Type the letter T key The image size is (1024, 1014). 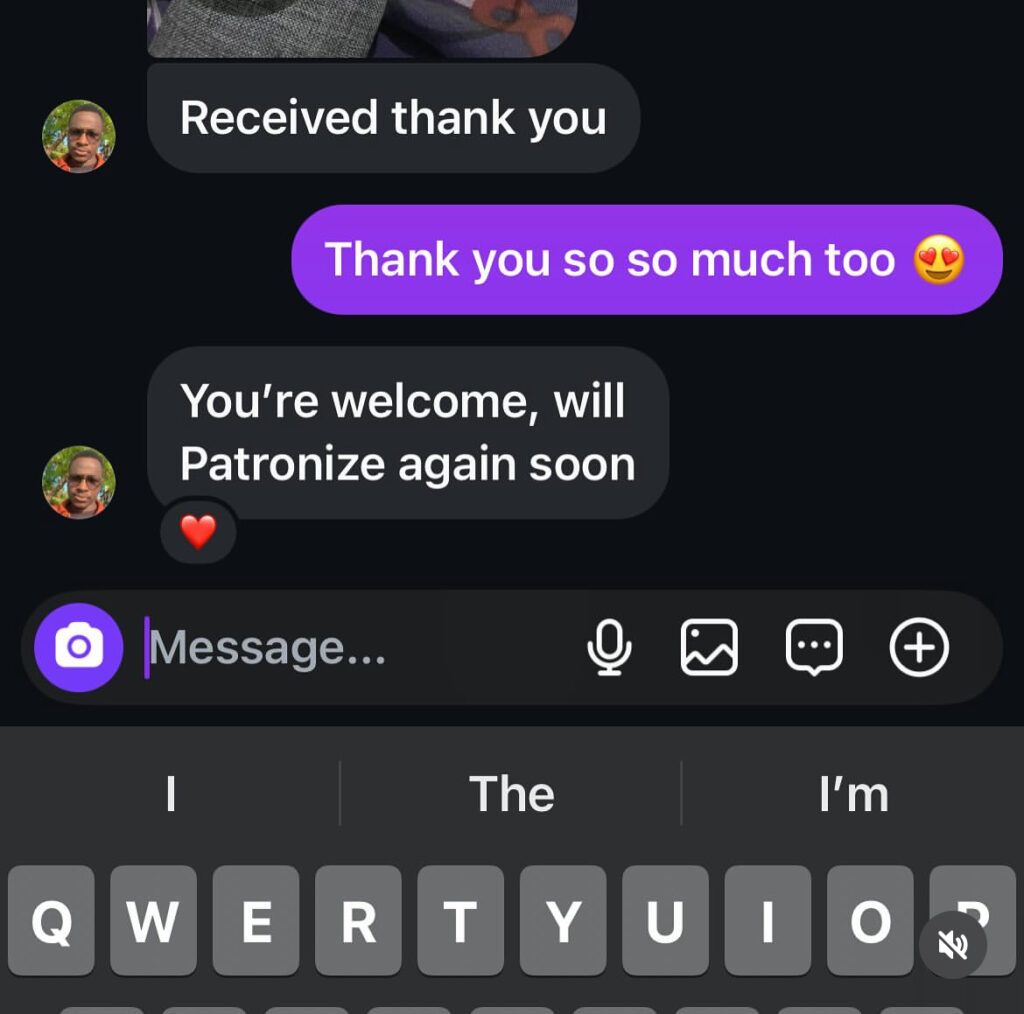tap(460, 921)
